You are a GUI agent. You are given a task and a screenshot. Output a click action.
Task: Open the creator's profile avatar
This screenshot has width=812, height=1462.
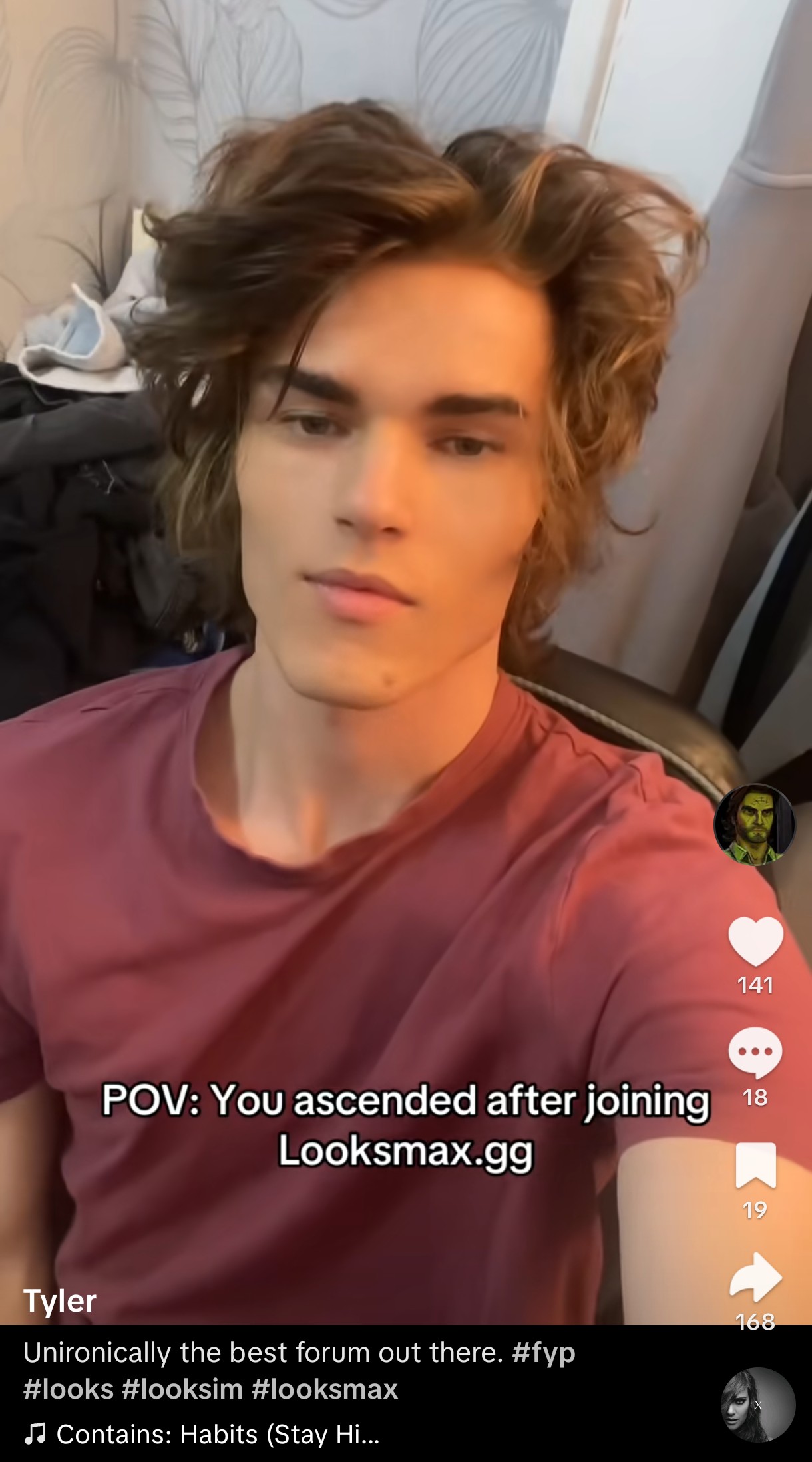pyautogui.click(x=754, y=825)
